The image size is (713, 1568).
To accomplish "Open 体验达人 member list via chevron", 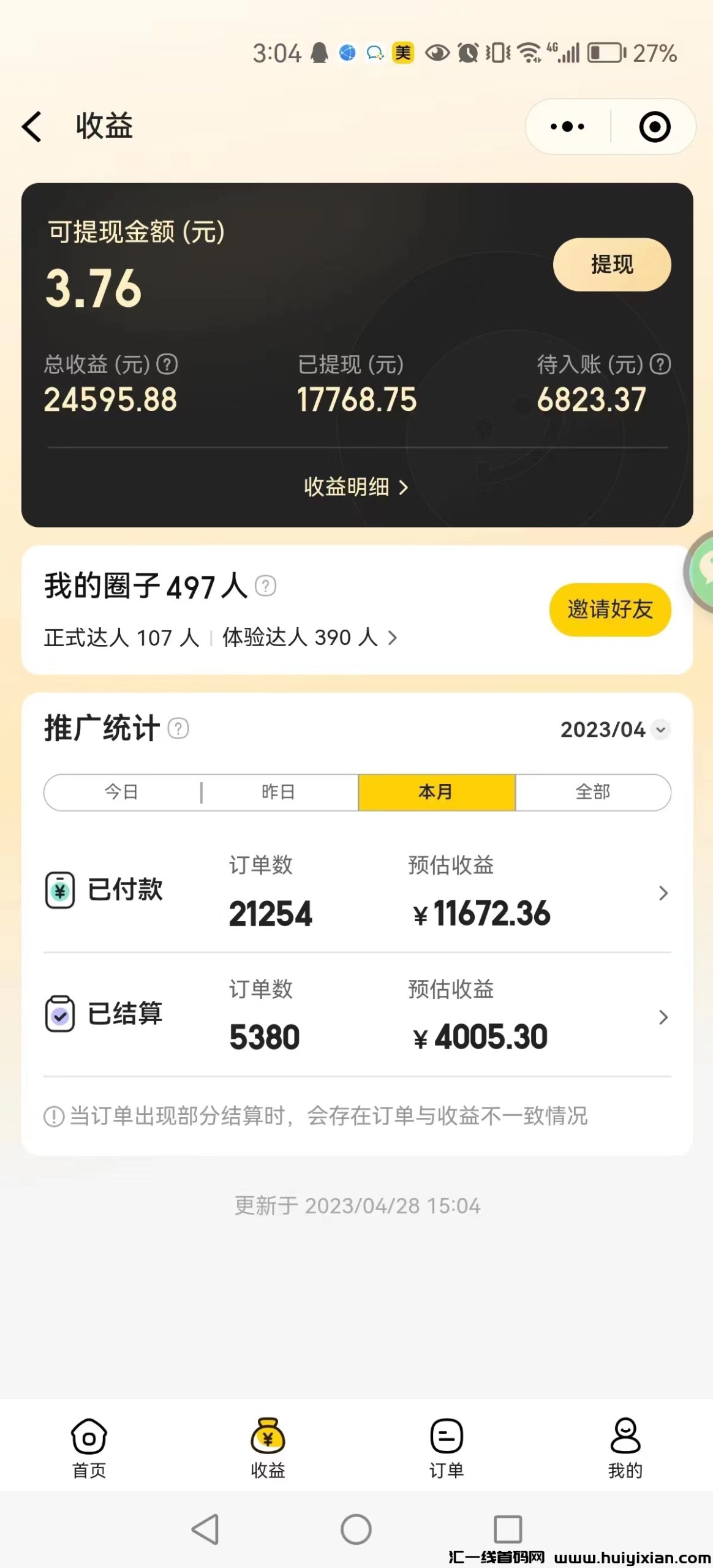I will click(393, 637).
